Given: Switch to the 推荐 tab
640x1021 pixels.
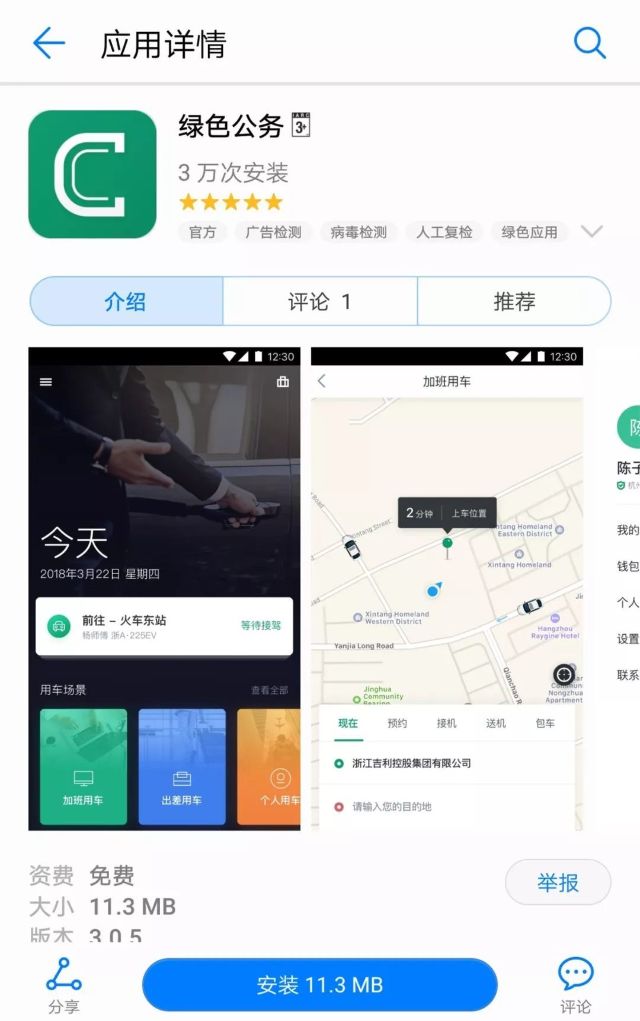Looking at the screenshot, I should (514, 301).
